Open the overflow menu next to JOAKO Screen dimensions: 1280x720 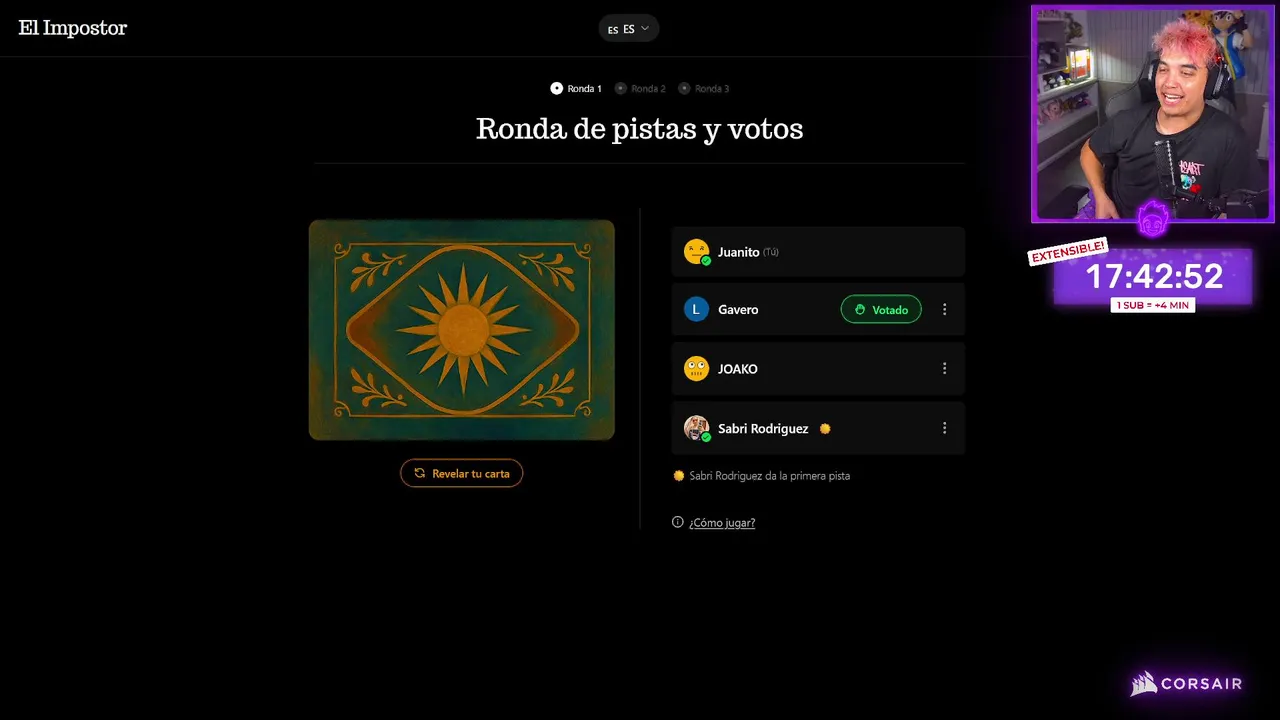click(944, 369)
